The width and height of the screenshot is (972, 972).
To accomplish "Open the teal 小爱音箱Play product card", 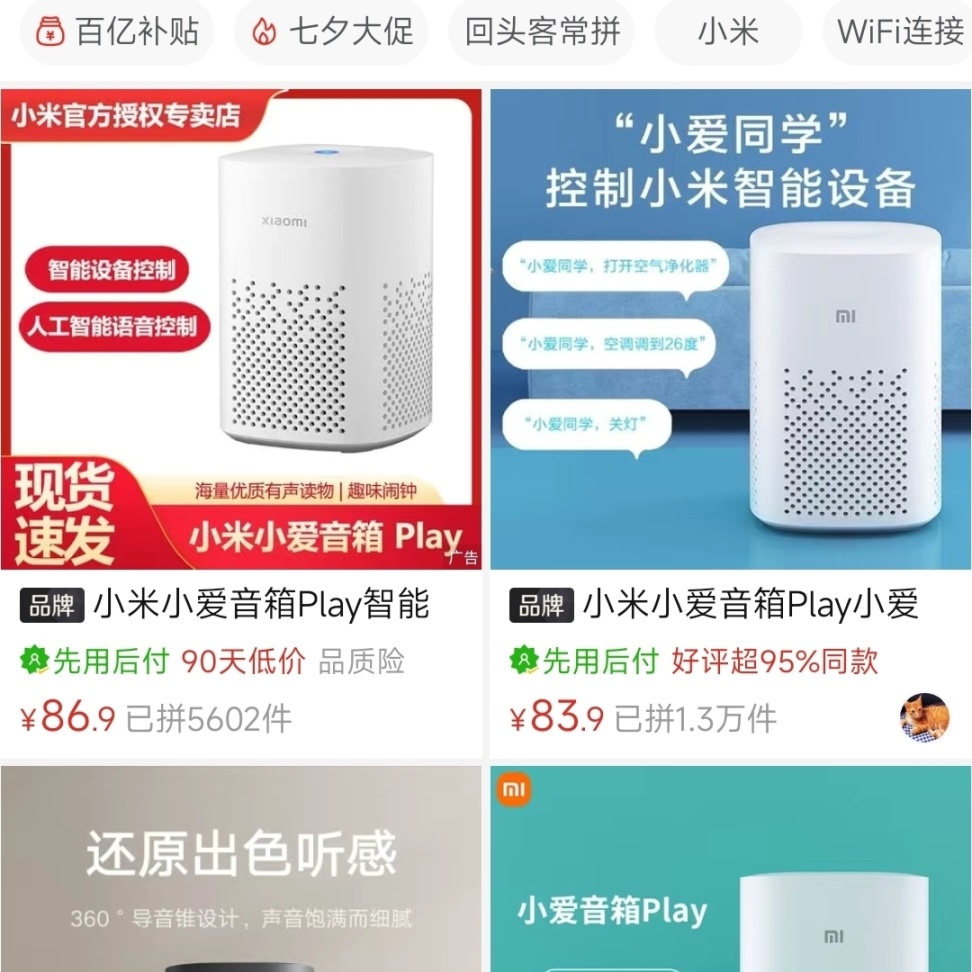I will click(730, 868).
